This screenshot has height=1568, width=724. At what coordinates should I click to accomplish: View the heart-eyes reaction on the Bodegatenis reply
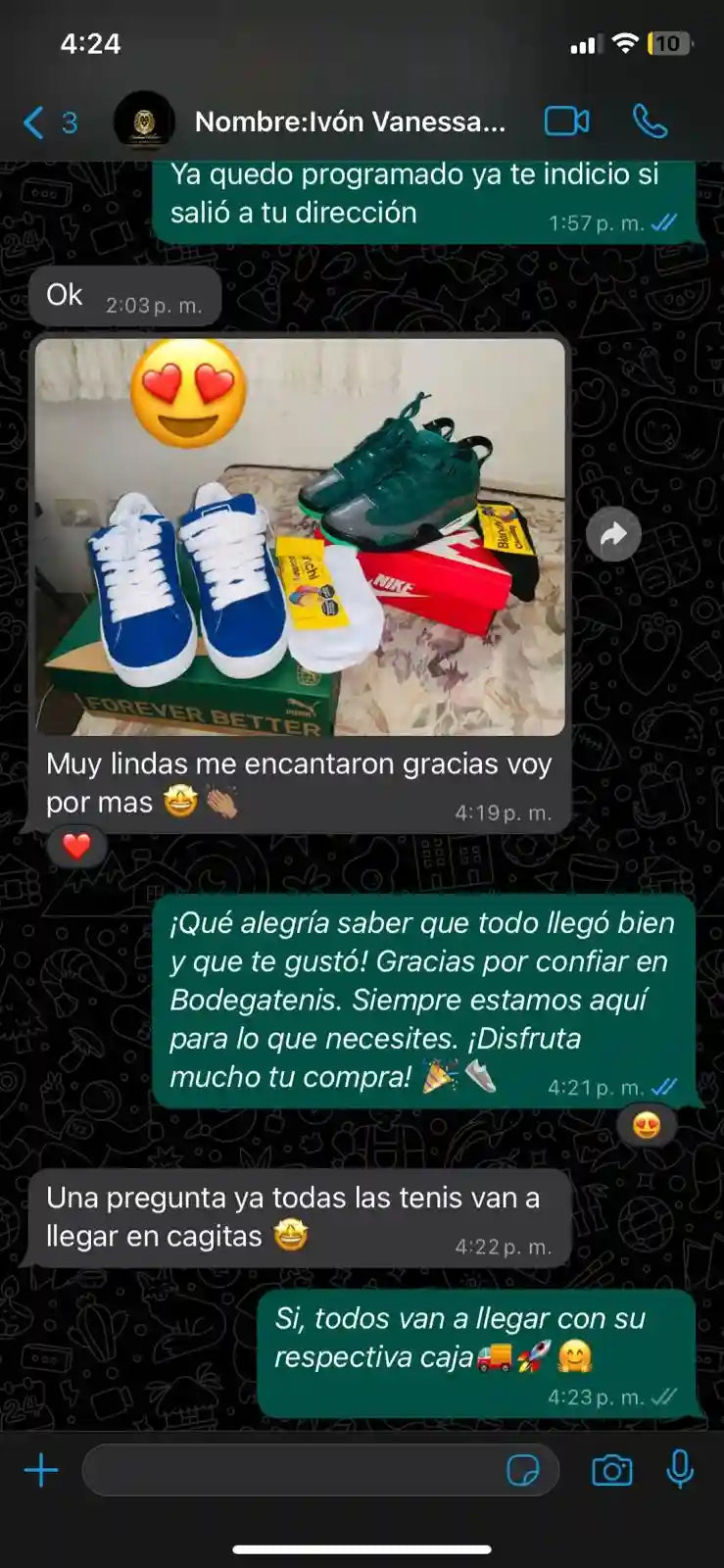647,1125
